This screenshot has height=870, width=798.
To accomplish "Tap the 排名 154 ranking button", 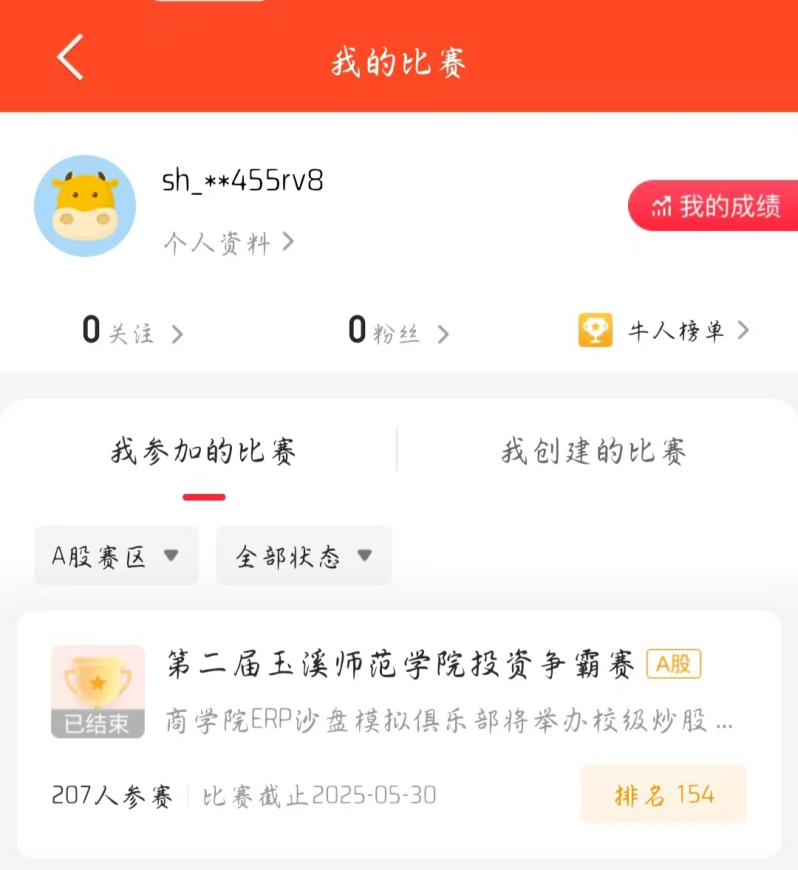I will click(x=664, y=795).
